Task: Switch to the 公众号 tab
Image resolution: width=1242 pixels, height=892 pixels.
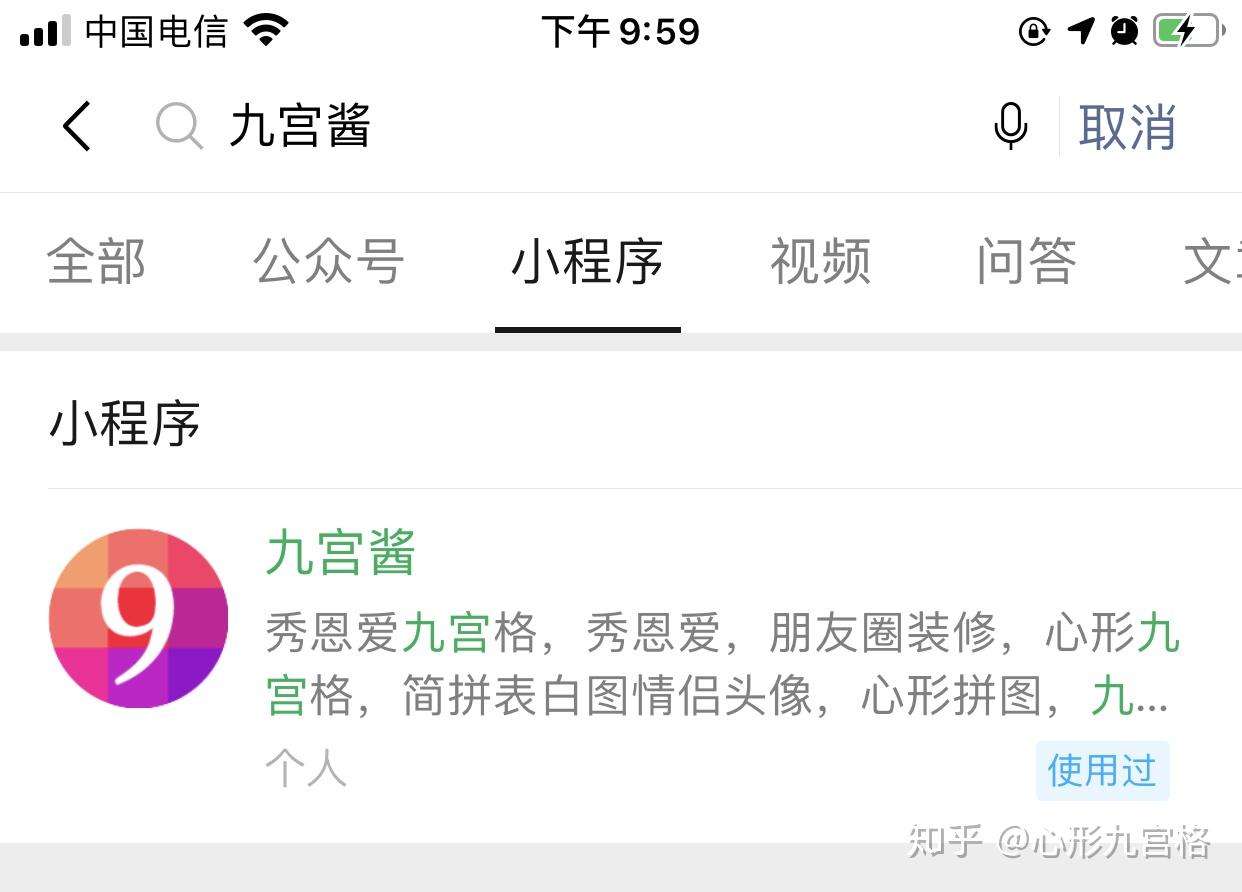Action: pos(328,261)
